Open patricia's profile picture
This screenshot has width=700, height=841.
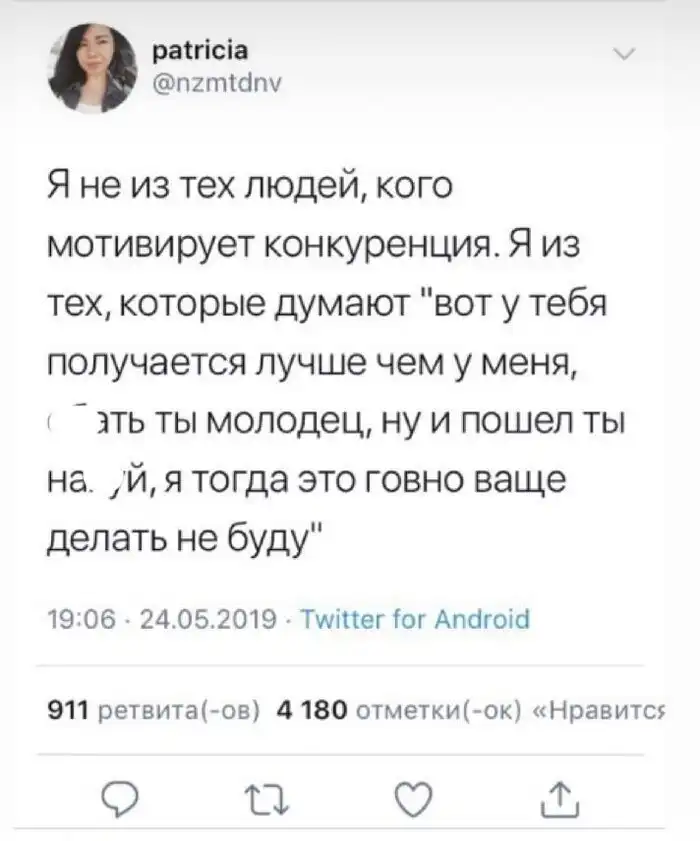click(x=95, y=68)
